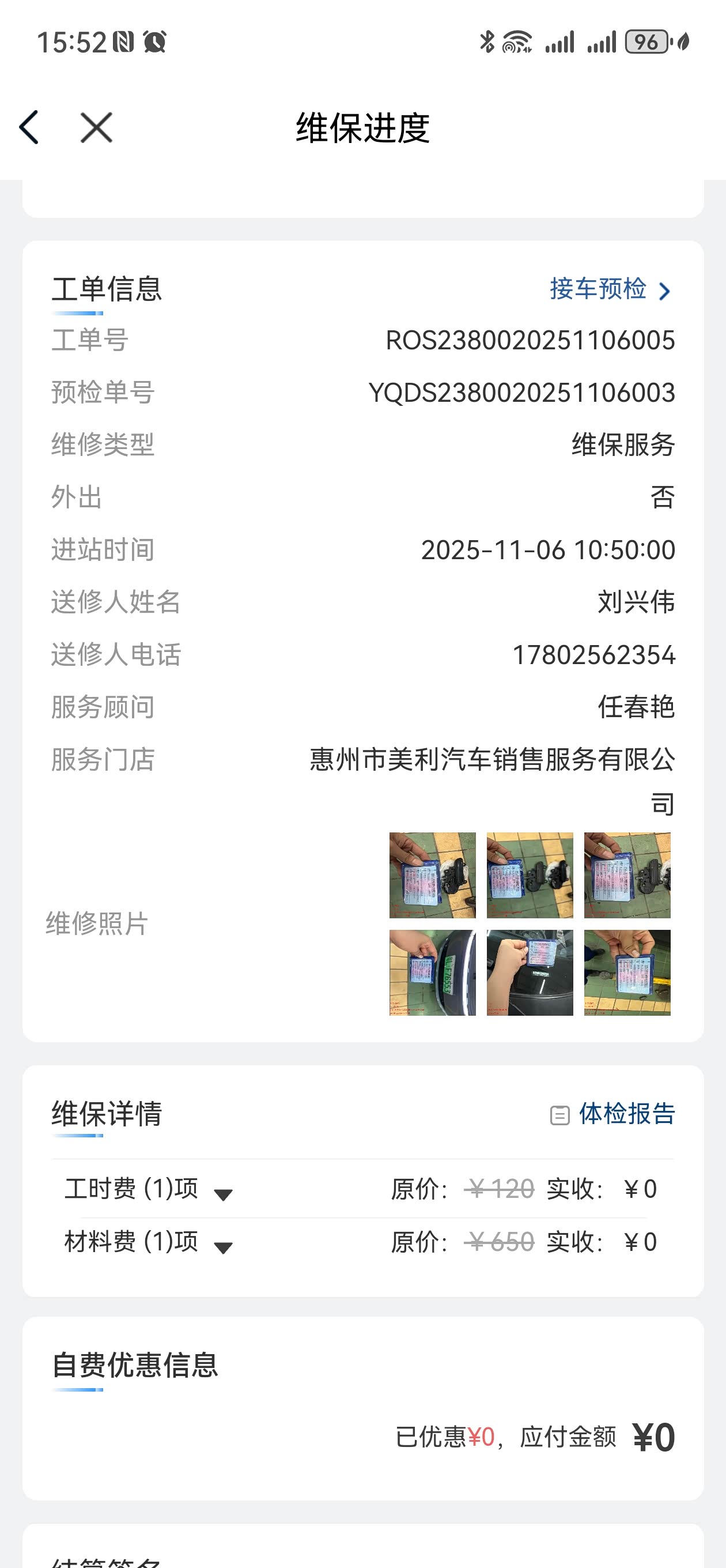Open the middle repair photo in the top row
The width and height of the screenshot is (726, 1568).
(x=530, y=875)
